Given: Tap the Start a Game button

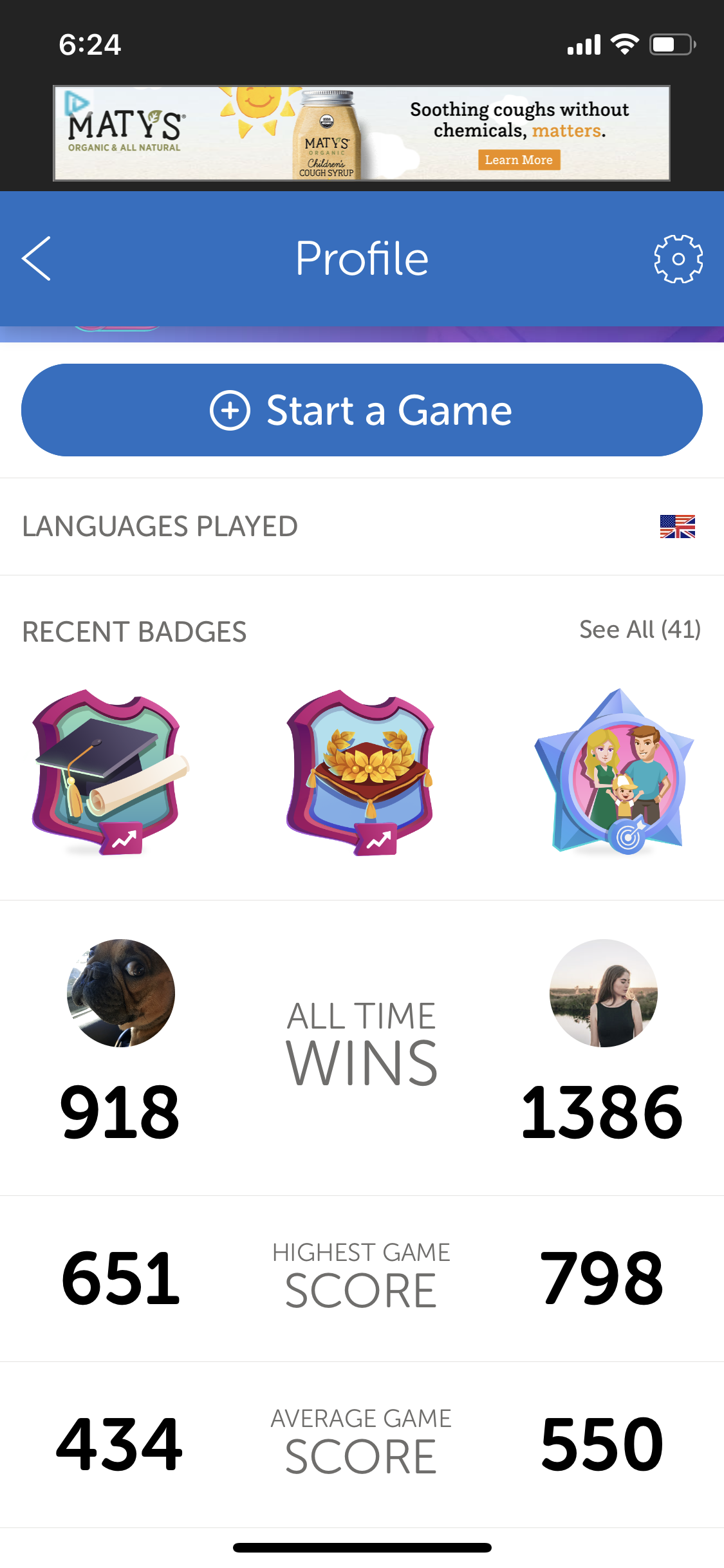Looking at the screenshot, I should point(362,410).
